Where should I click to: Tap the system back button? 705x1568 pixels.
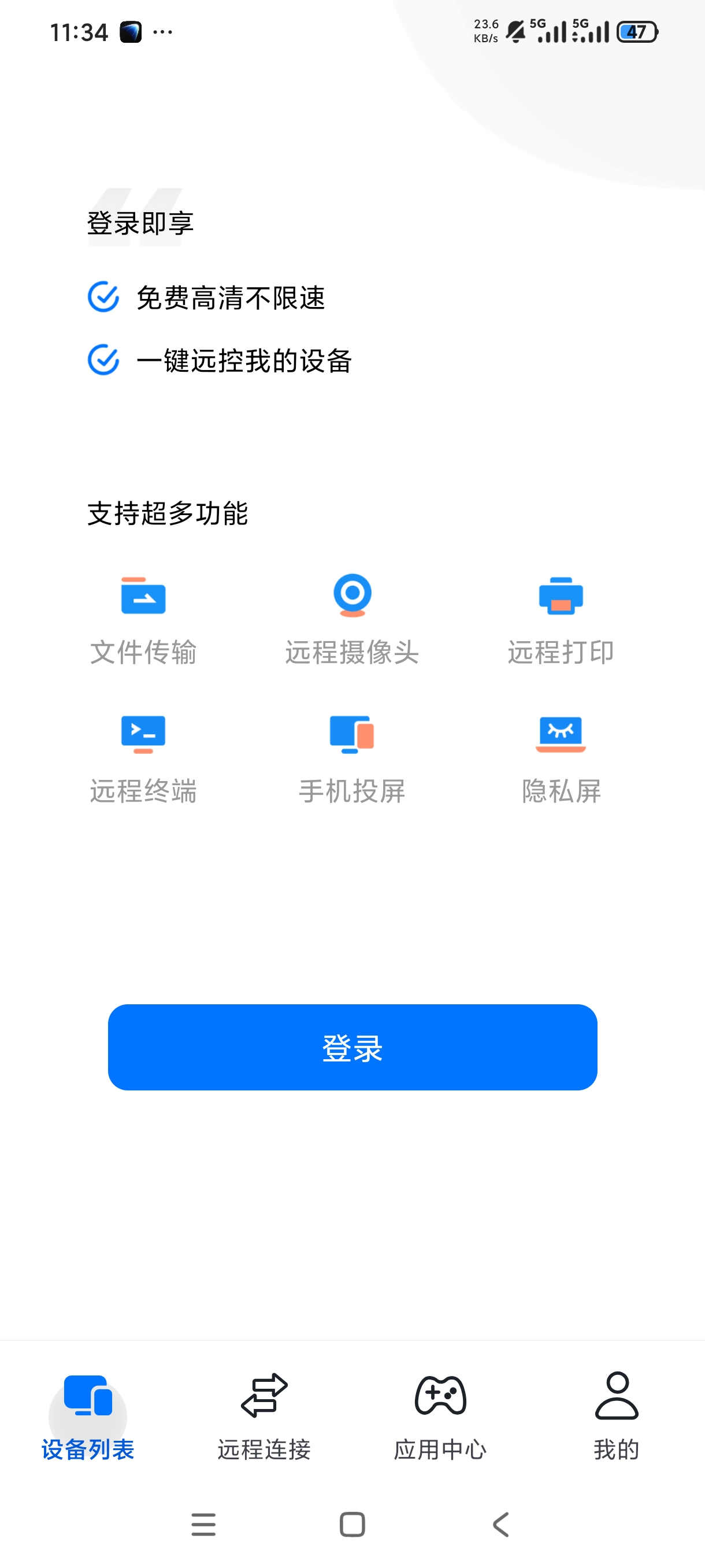pos(500,1525)
